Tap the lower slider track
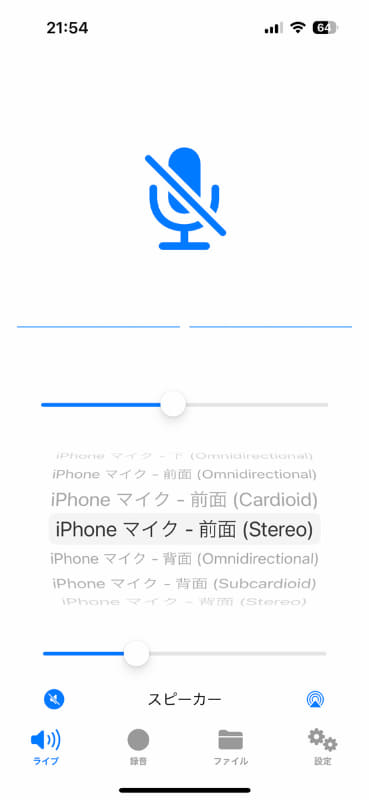 184,654
